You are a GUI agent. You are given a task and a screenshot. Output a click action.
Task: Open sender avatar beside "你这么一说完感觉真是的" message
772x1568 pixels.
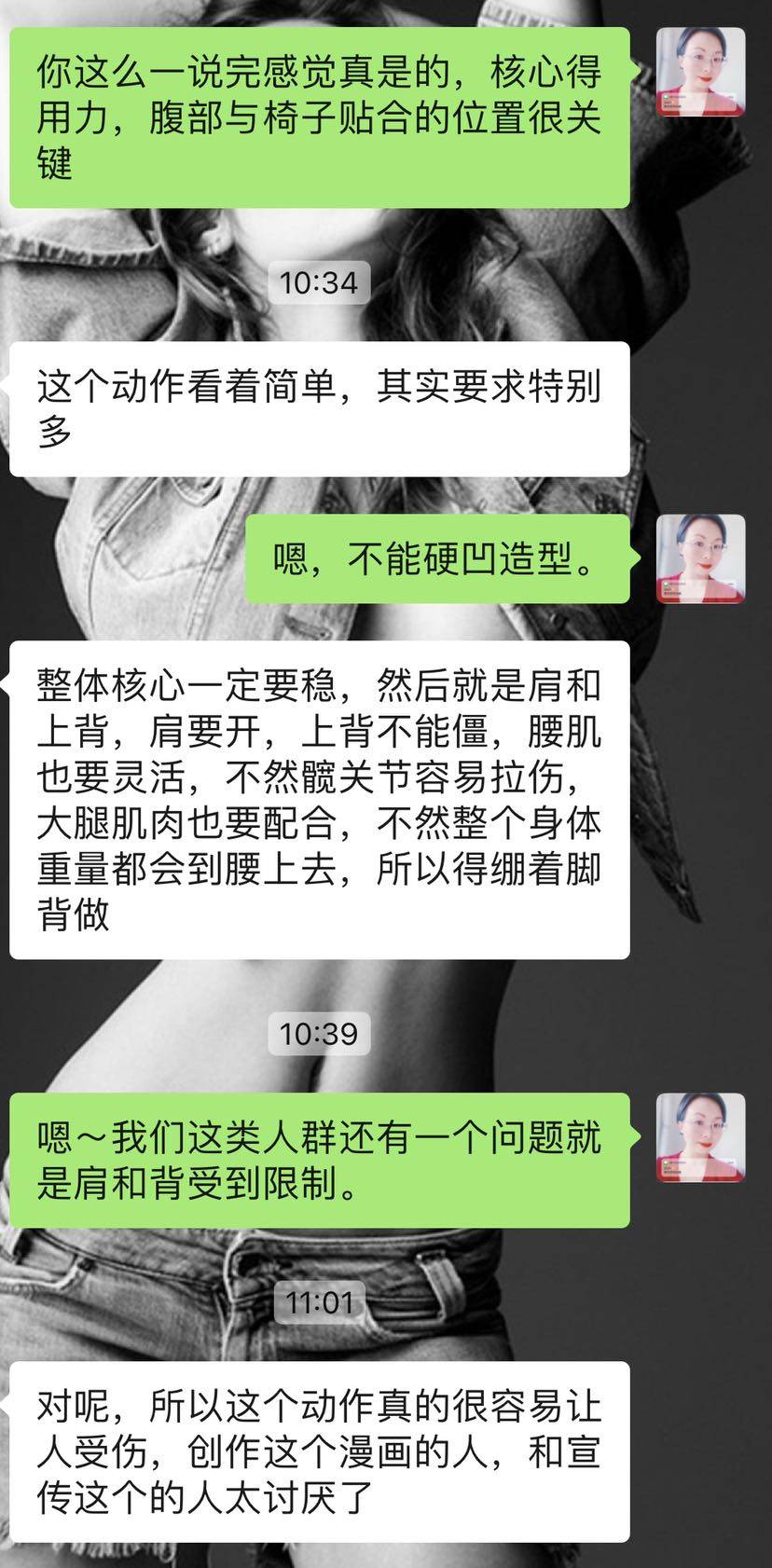(x=700, y=72)
